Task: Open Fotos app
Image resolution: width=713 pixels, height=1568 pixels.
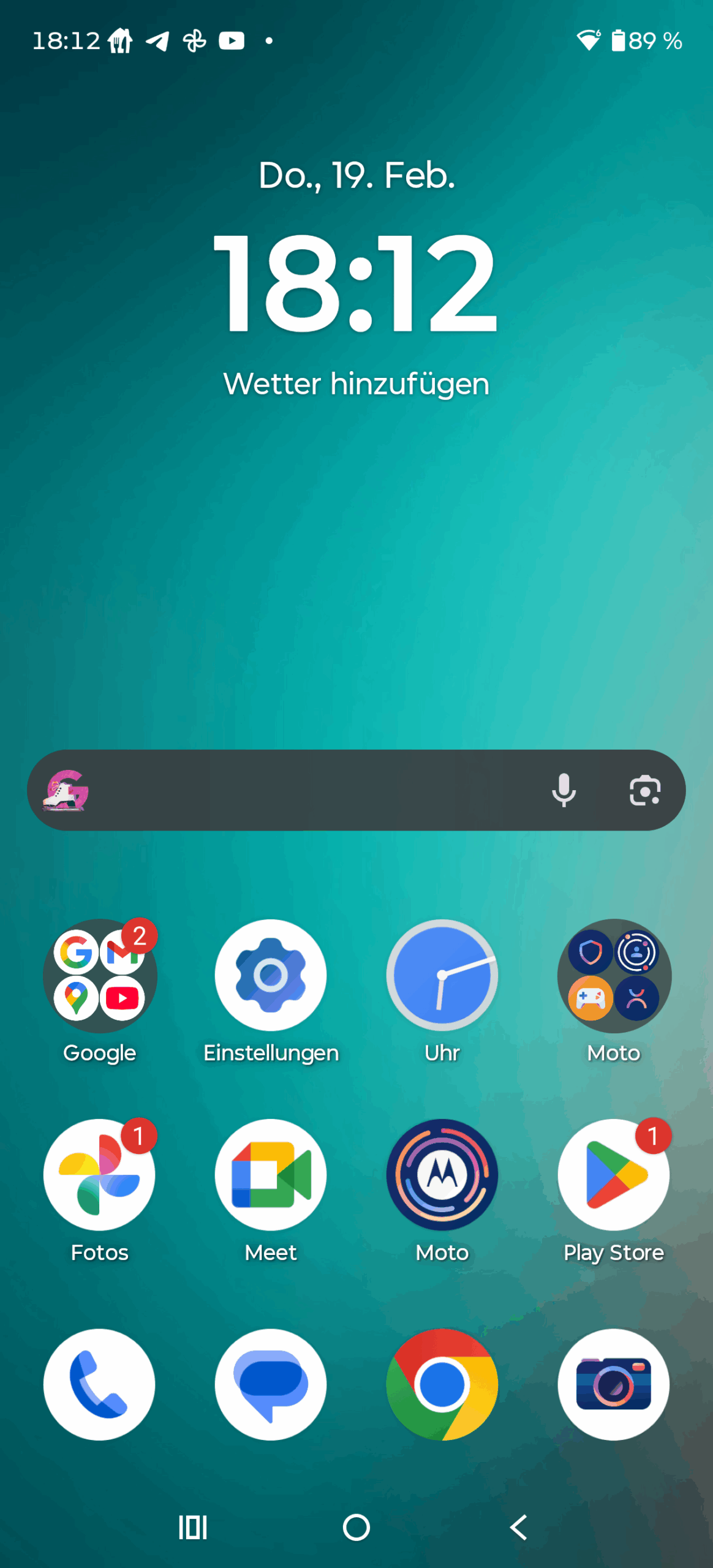Action: [100, 1175]
